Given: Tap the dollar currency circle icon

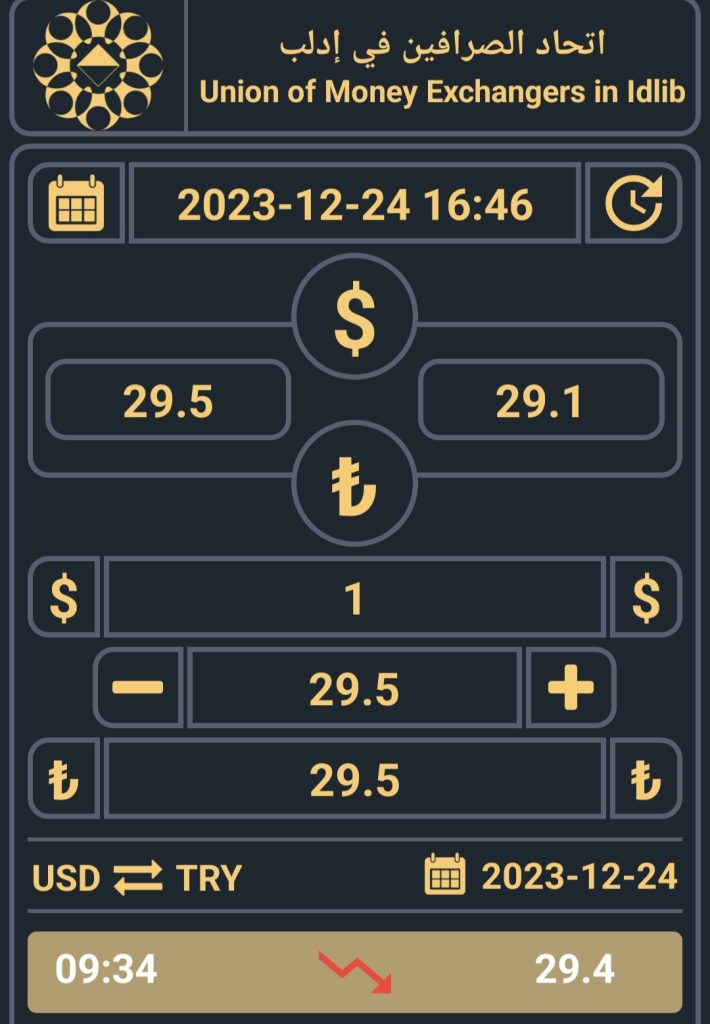Looking at the screenshot, I should click(x=354, y=318).
